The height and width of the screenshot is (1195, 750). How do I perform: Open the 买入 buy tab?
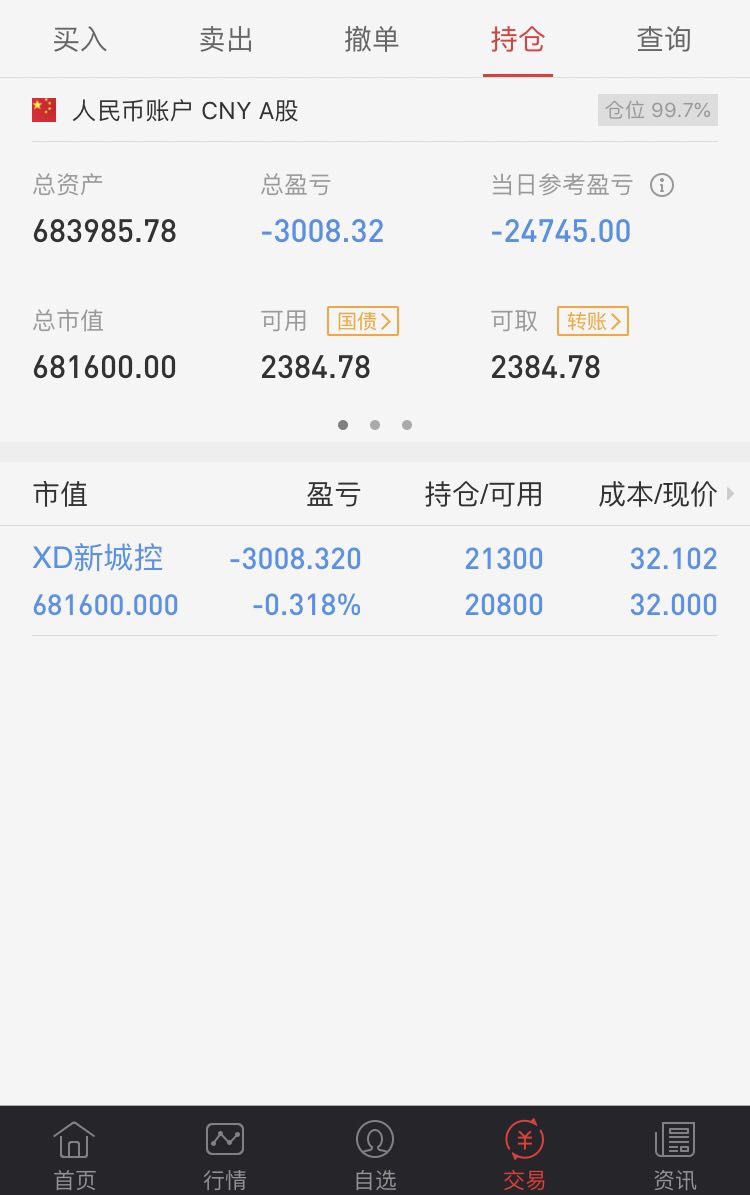79,38
